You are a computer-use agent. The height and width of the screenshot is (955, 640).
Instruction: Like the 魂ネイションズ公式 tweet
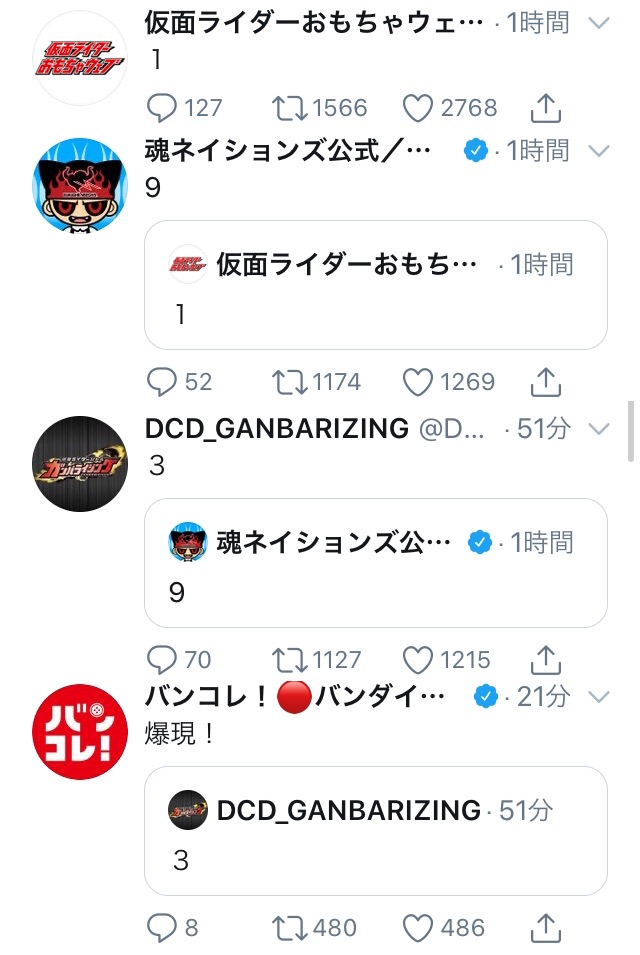(419, 381)
